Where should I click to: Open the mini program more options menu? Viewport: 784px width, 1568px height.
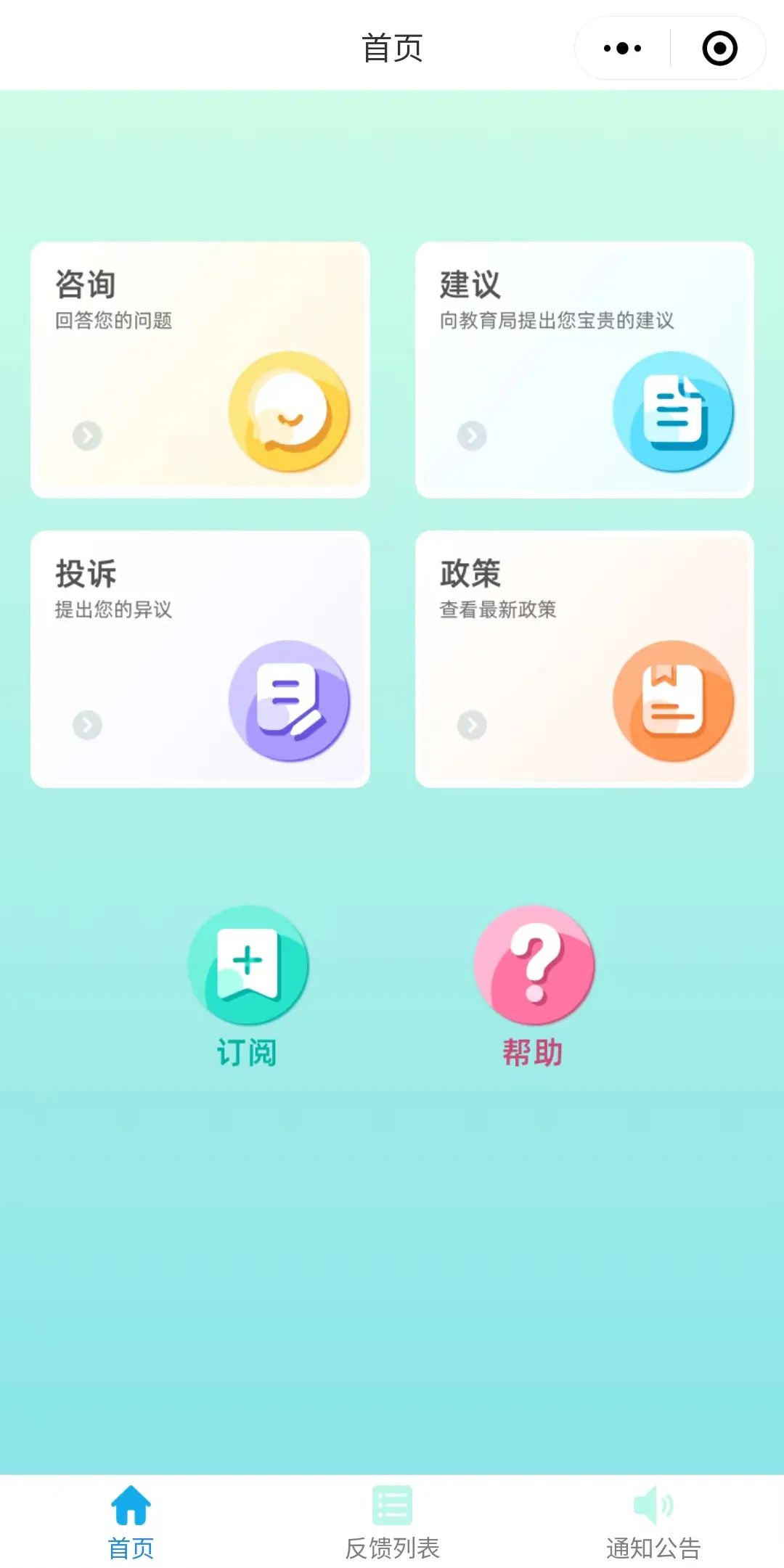(x=622, y=49)
